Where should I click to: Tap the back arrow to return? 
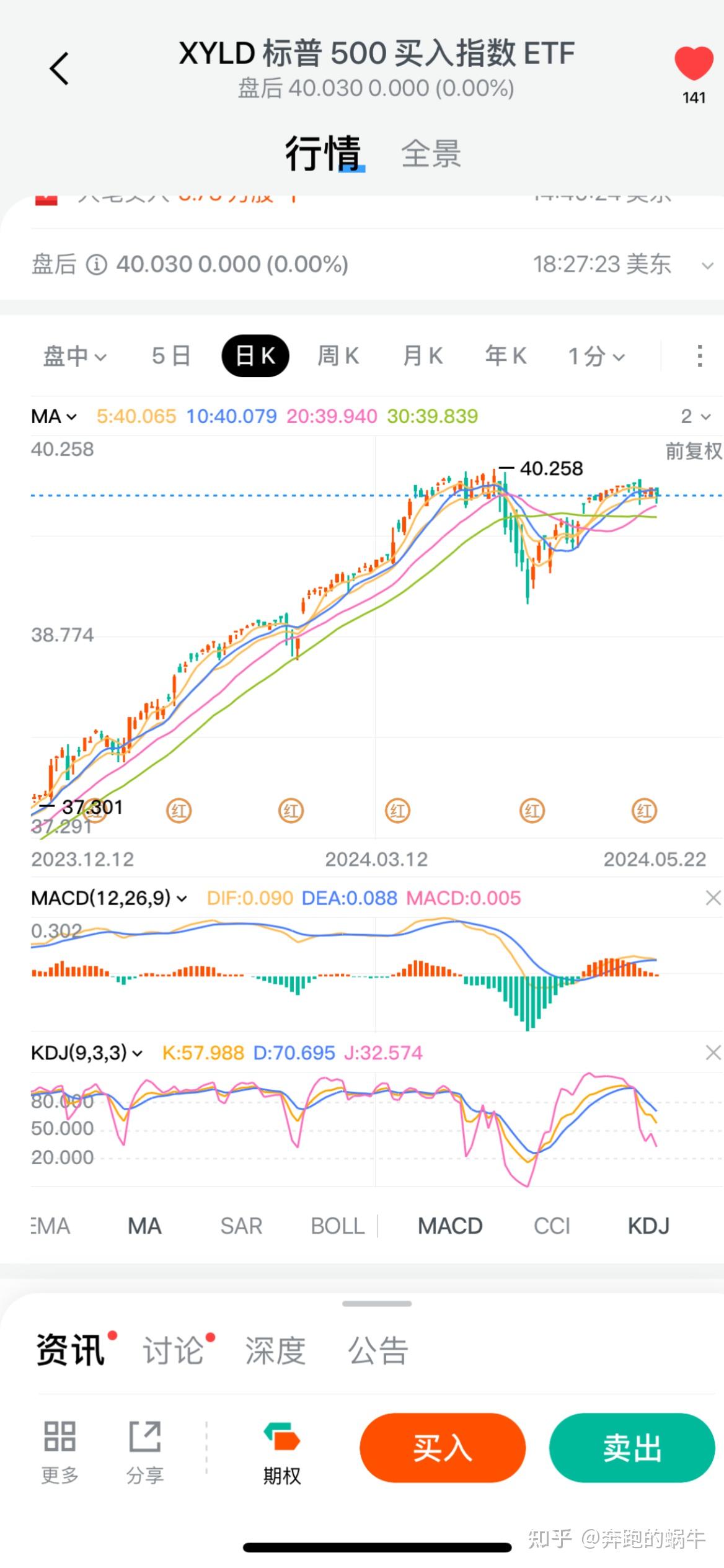point(59,67)
